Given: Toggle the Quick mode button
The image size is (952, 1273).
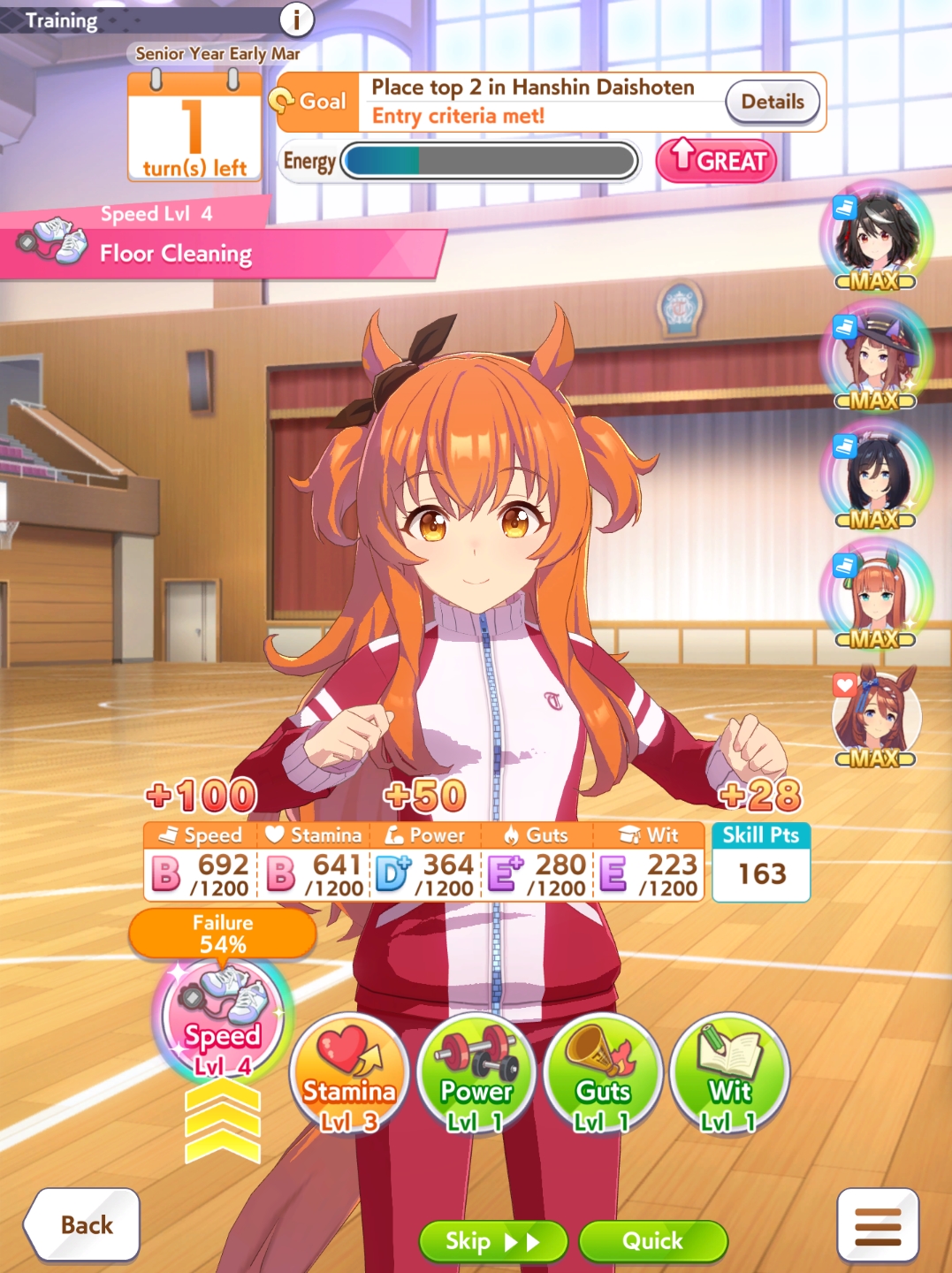Looking at the screenshot, I should (652, 1241).
